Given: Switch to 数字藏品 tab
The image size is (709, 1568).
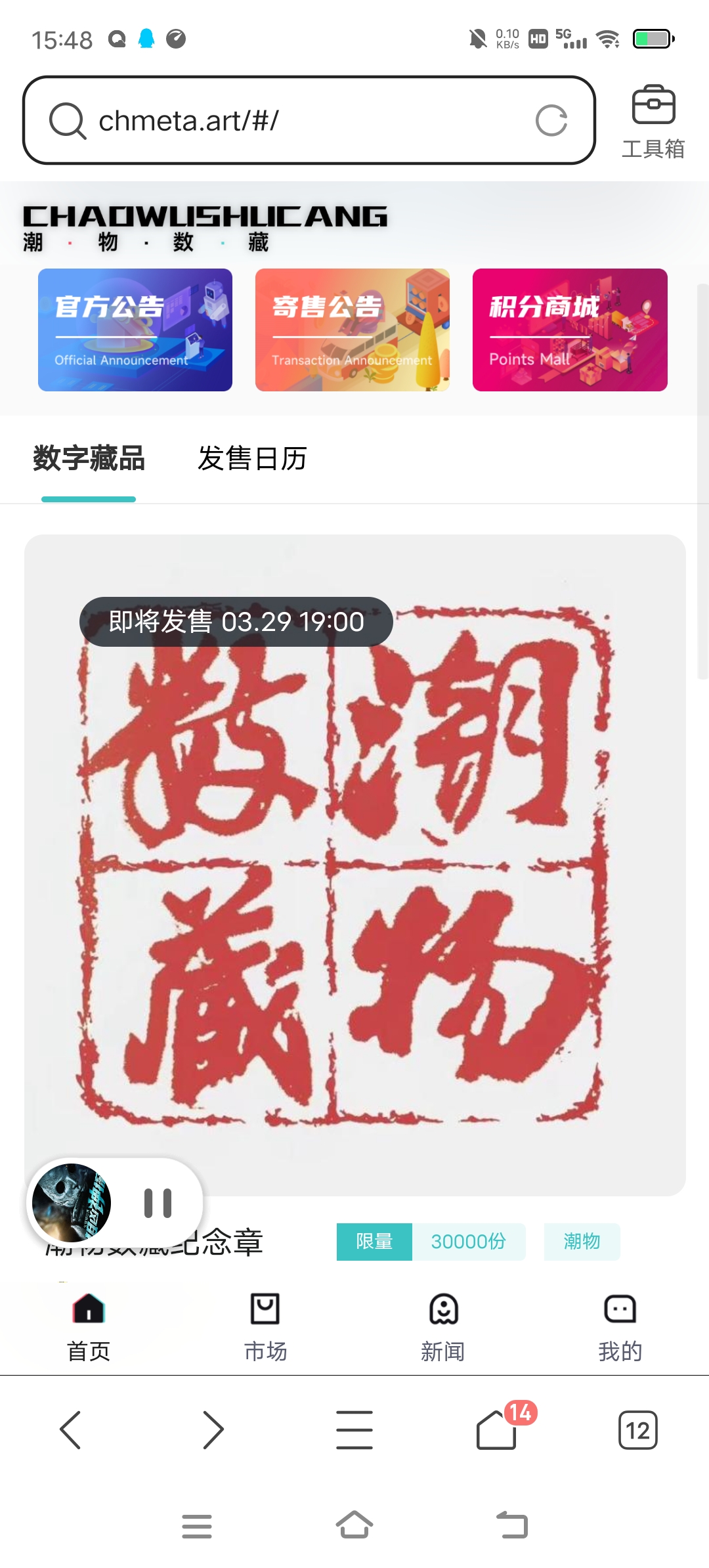Looking at the screenshot, I should coord(89,458).
